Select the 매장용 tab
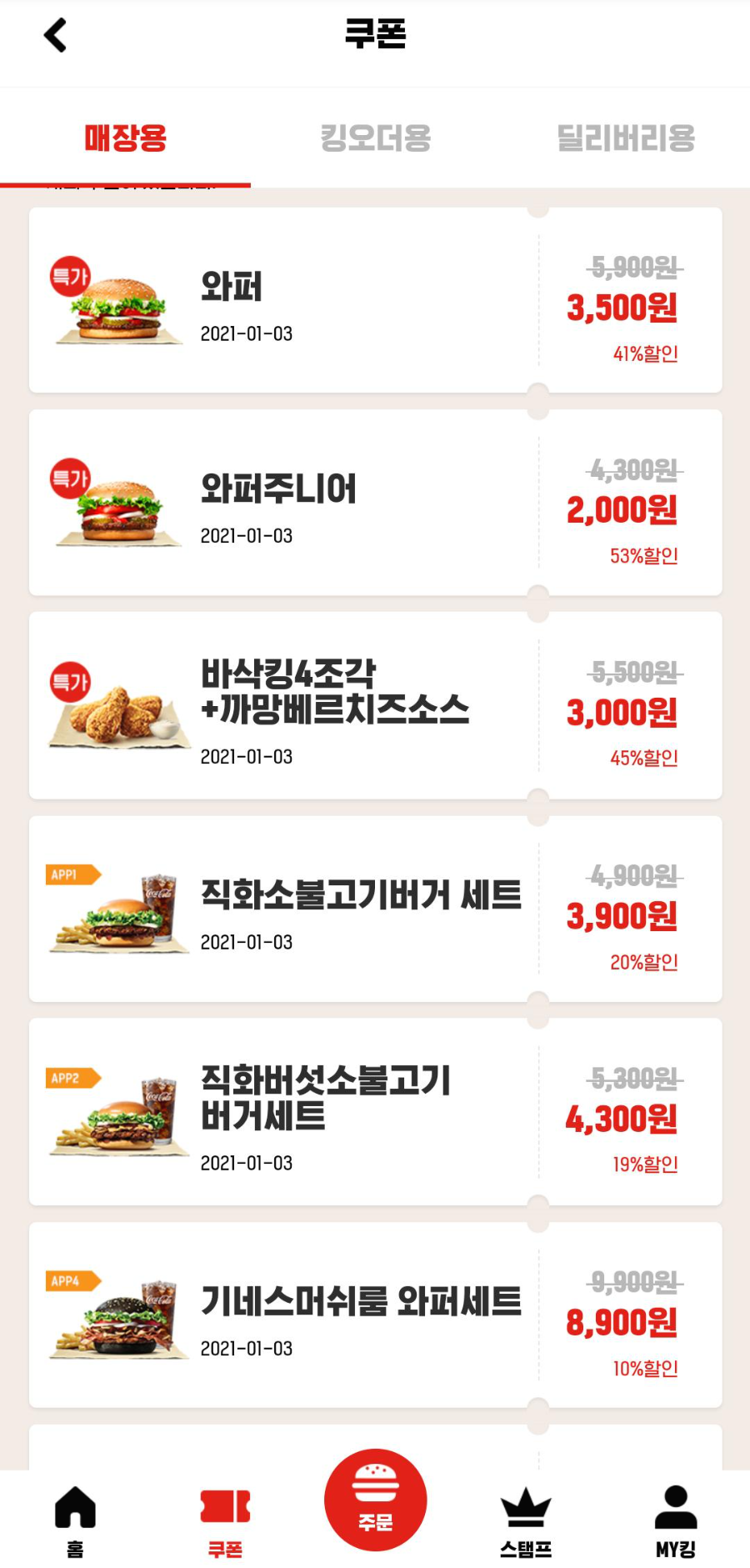Viewport: 750px width, 1568px height. (125, 139)
